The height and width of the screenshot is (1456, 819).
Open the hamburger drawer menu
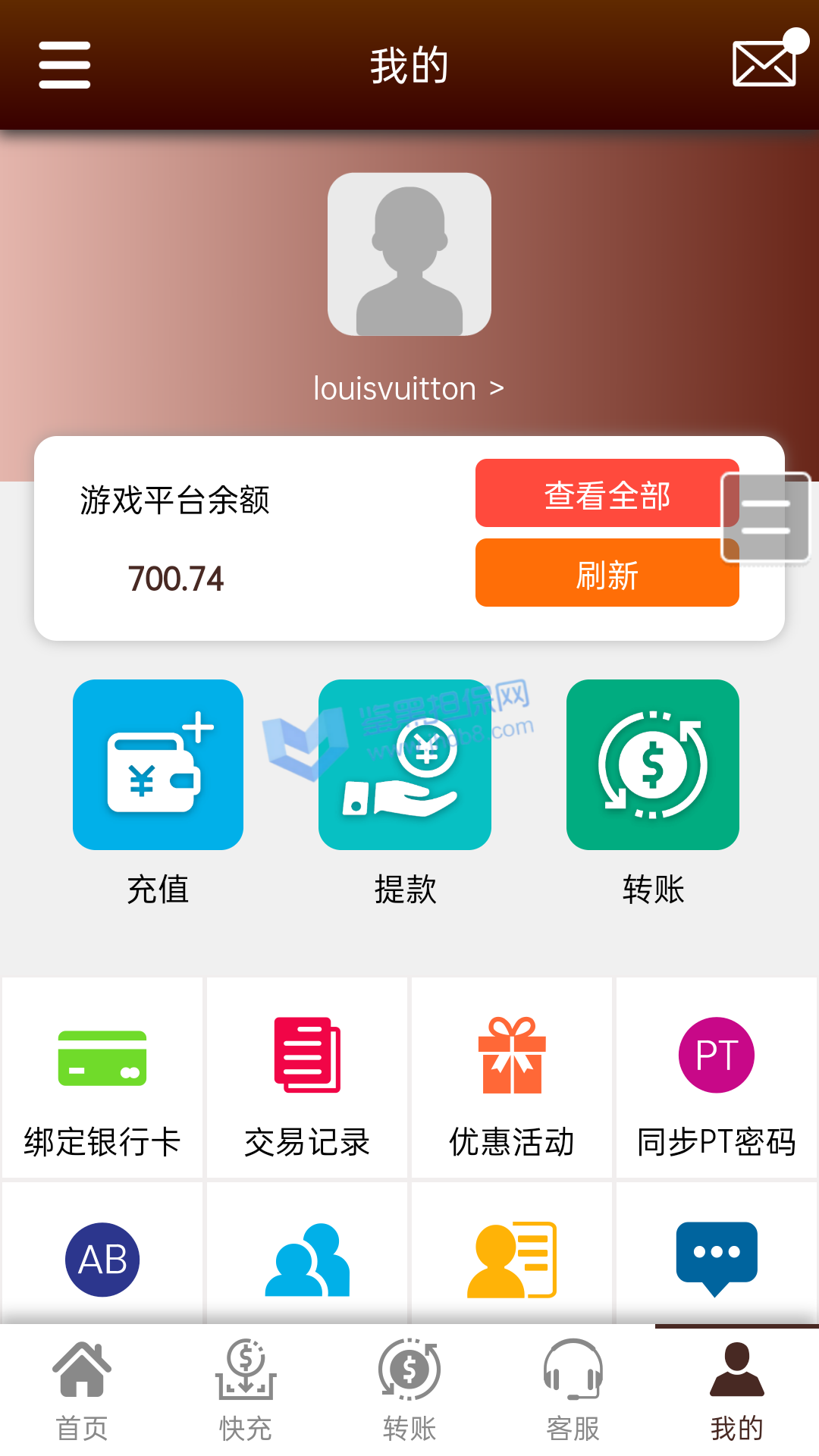point(64,65)
